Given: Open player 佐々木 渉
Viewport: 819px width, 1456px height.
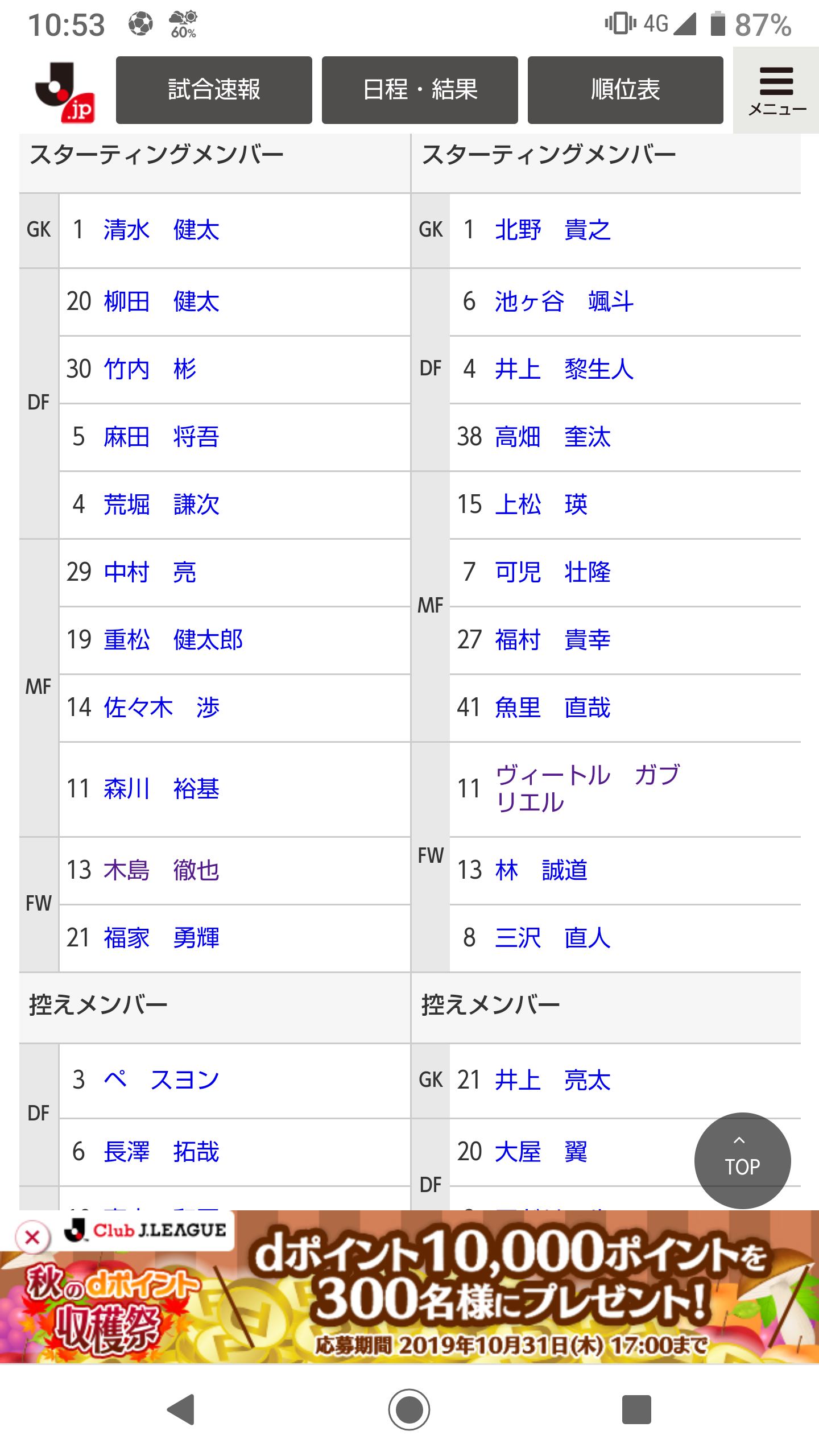Looking at the screenshot, I should pyautogui.click(x=162, y=708).
